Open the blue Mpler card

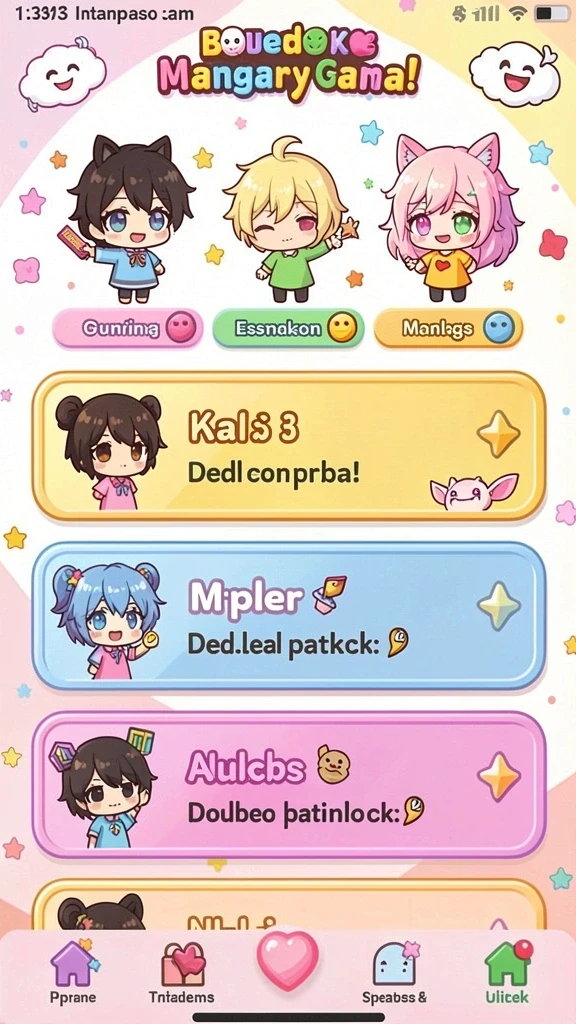(x=289, y=616)
